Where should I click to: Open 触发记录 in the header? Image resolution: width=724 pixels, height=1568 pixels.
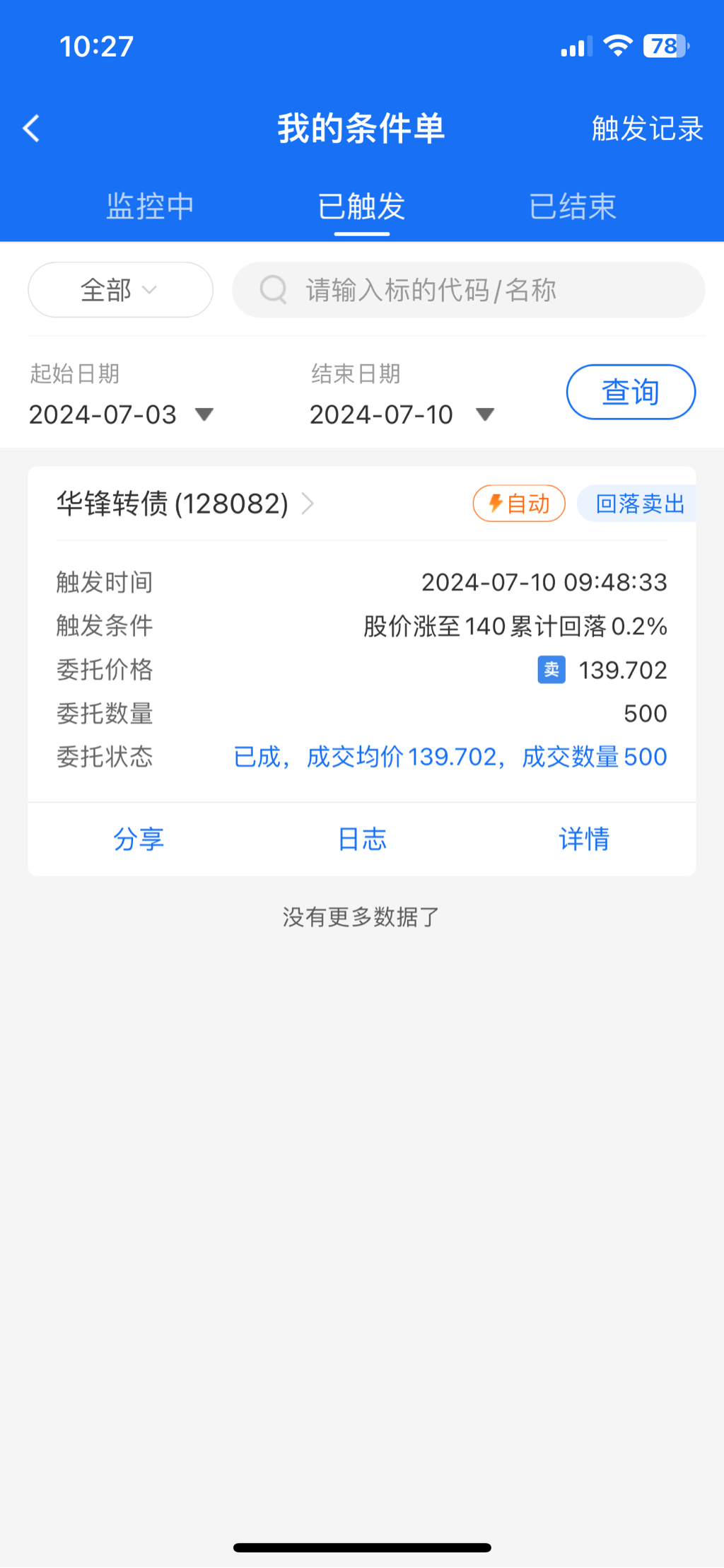647,129
